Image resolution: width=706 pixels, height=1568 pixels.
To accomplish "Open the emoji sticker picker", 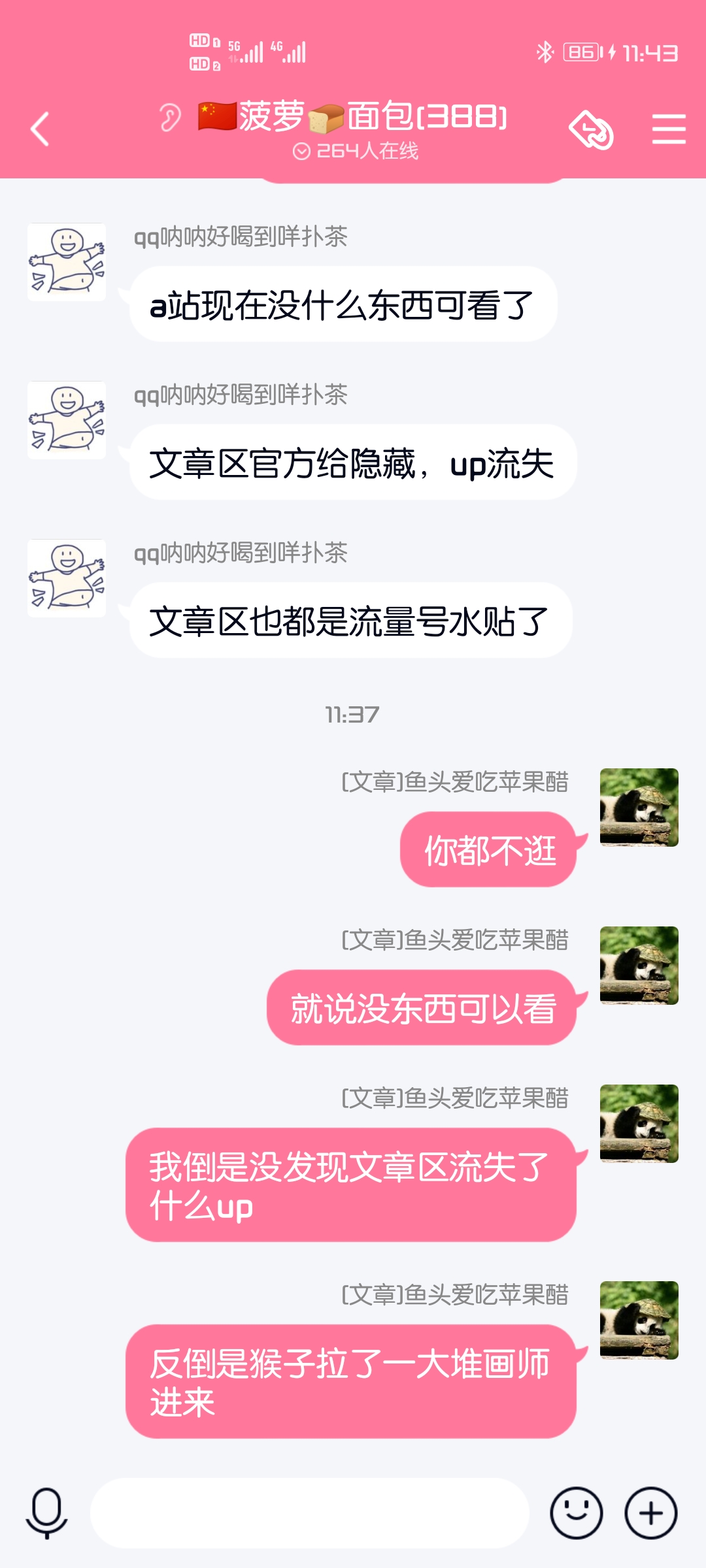I will (x=576, y=1513).
